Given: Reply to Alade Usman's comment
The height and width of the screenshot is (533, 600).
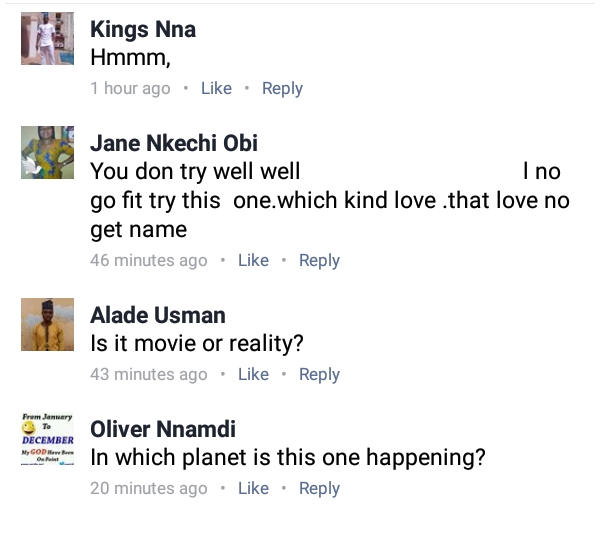Looking at the screenshot, I should tap(320, 375).
